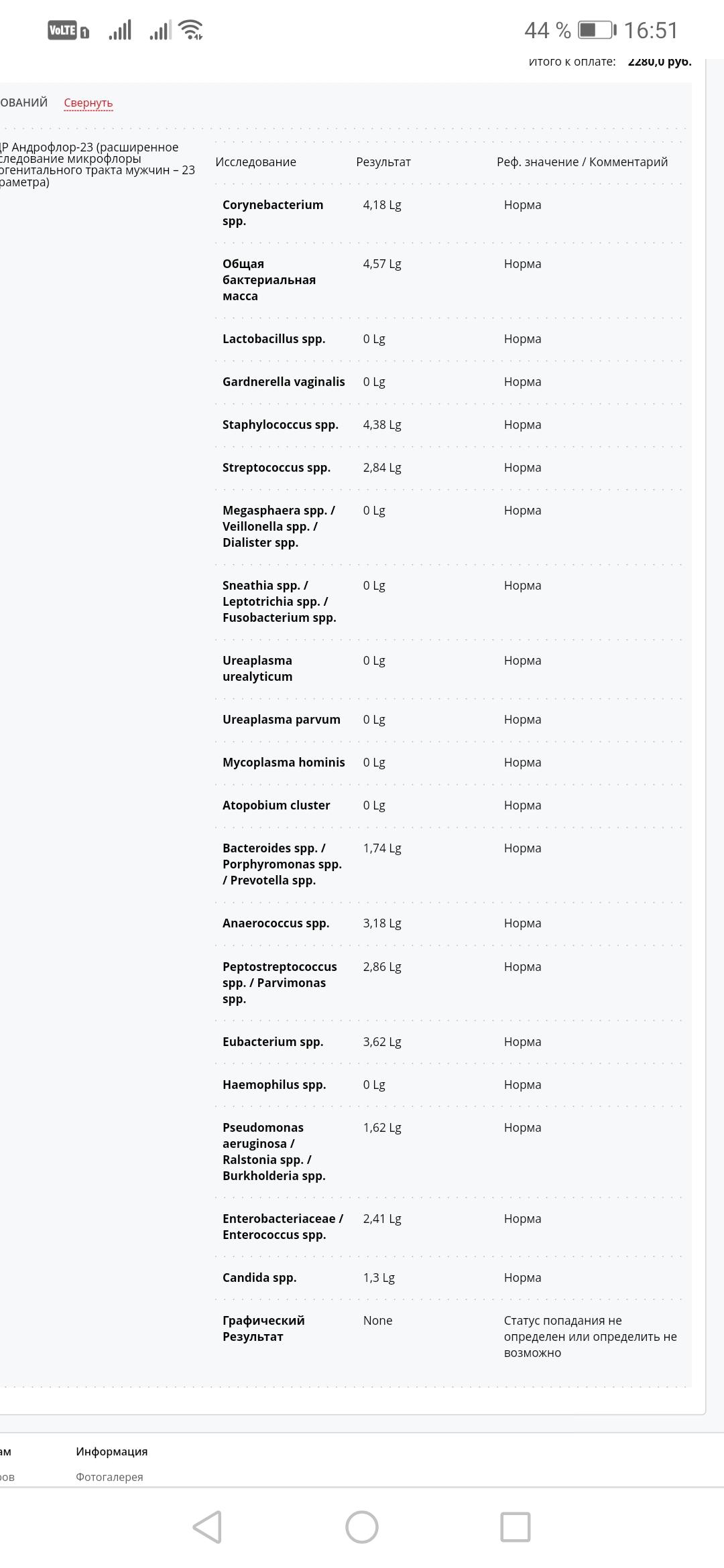724x1568 pixels.
Task: Show recent apps
Action: 516,1527
